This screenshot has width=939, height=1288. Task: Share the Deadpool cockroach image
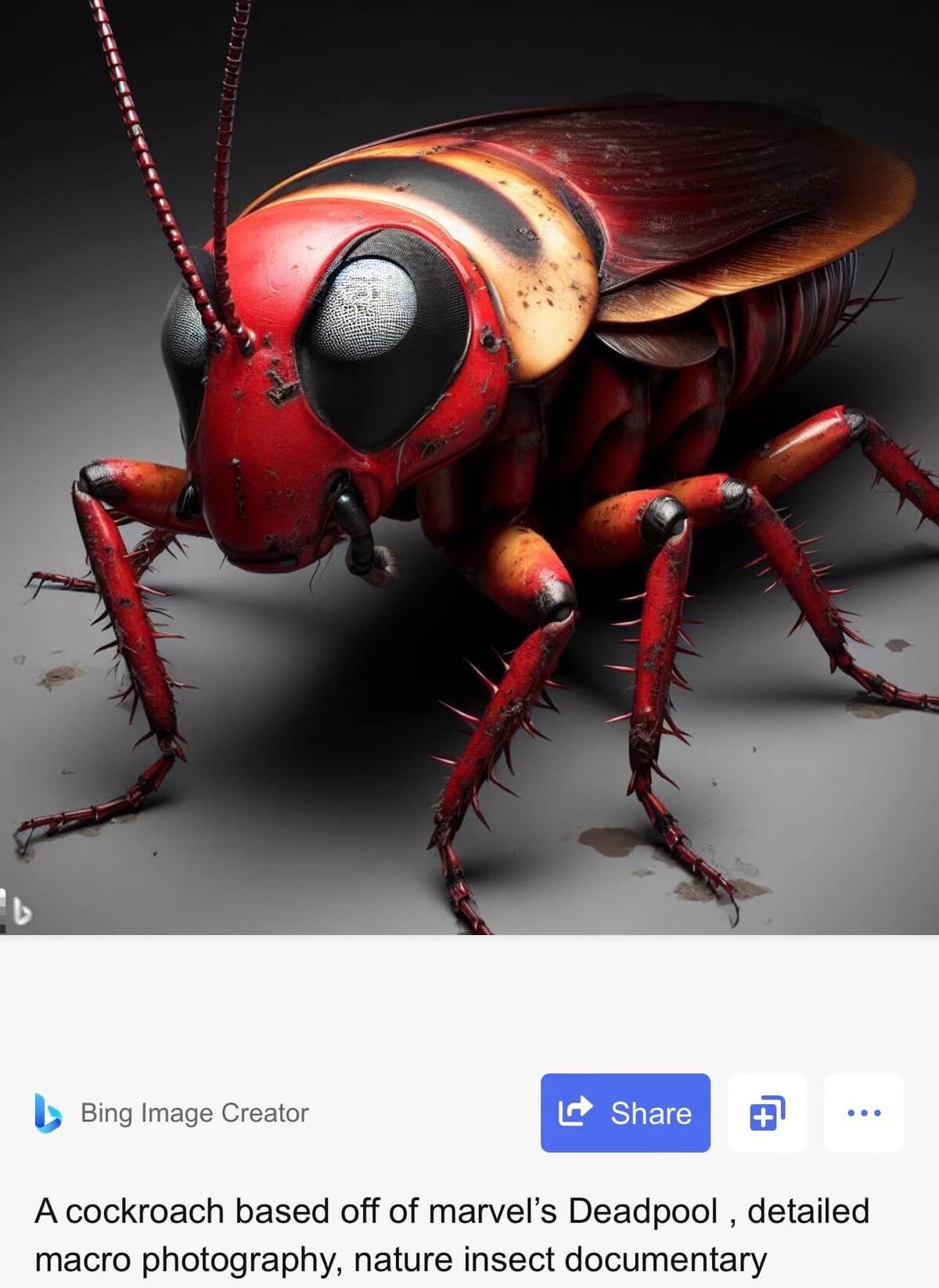pos(625,1113)
